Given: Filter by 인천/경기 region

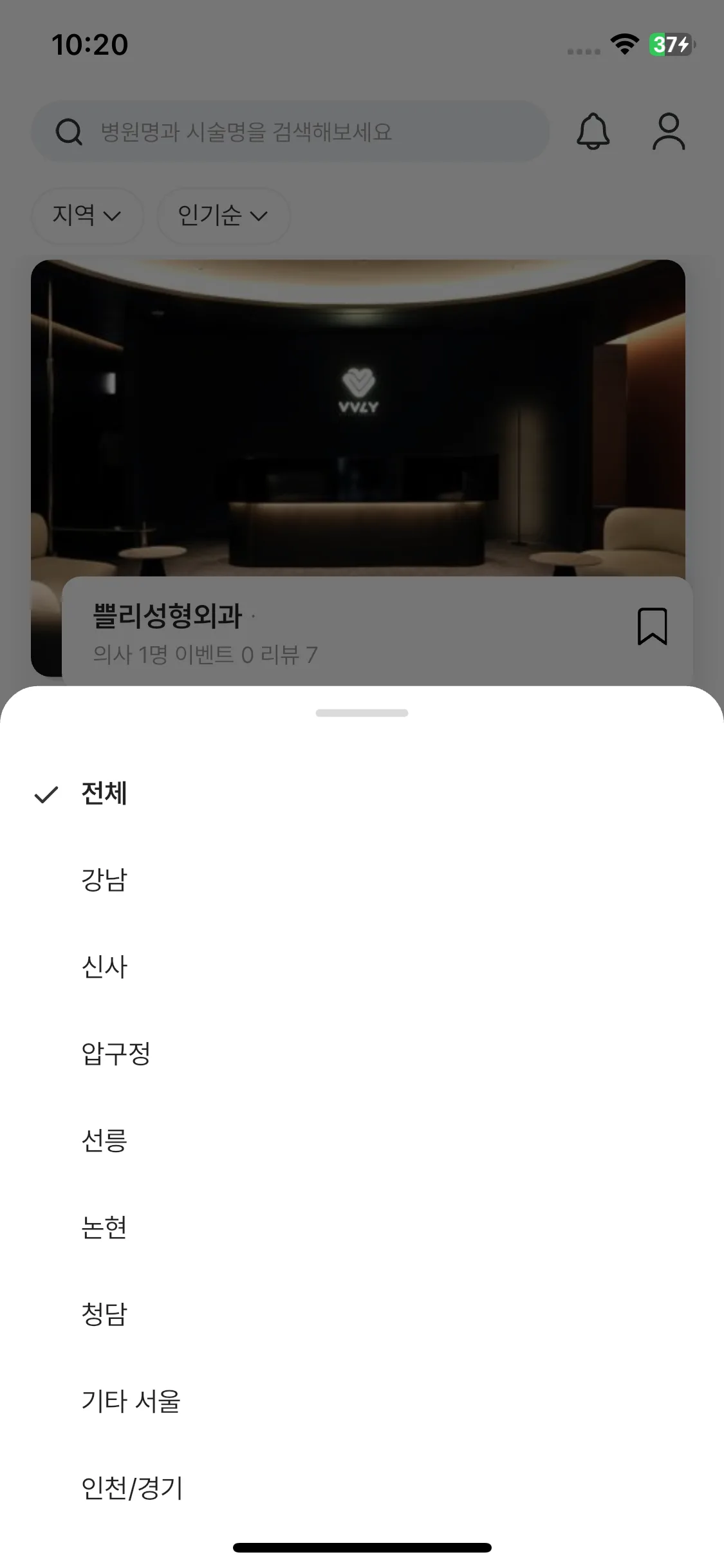Looking at the screenshot, I should click(132, 1488).
